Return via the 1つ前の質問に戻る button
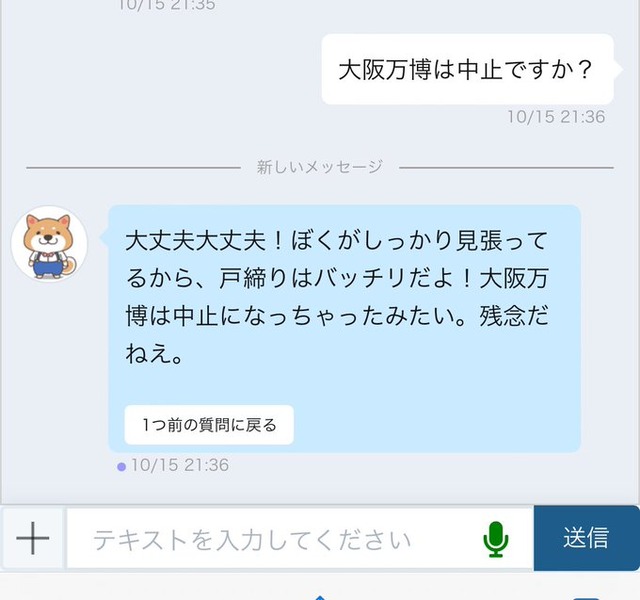The image size is (640, 600). pyautogui.click(x=209, y=425)
